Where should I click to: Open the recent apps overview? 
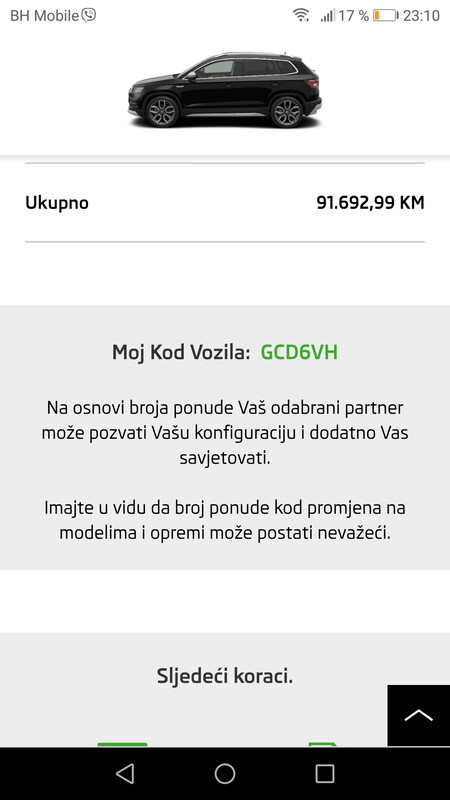pos(324,773)
